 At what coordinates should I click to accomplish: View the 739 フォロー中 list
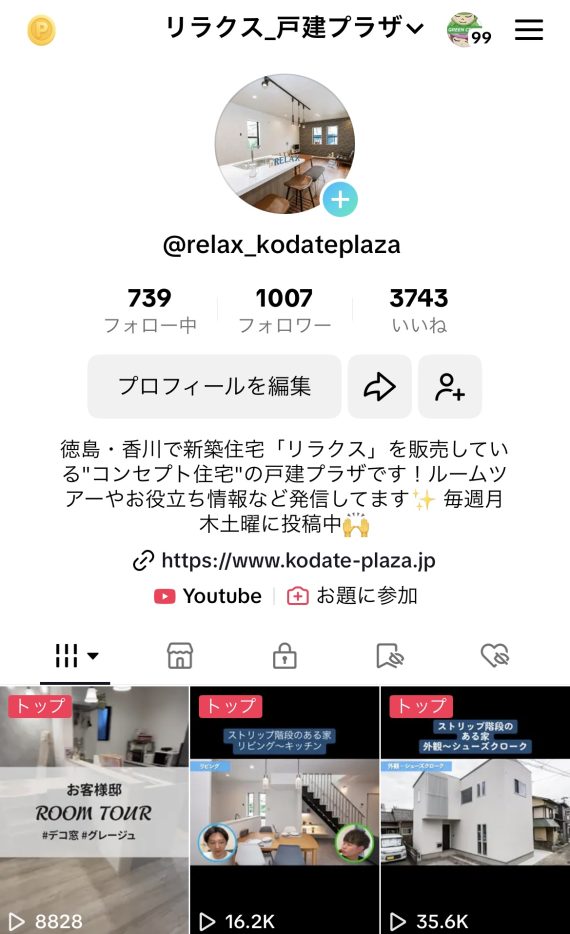tap(149, 310)
